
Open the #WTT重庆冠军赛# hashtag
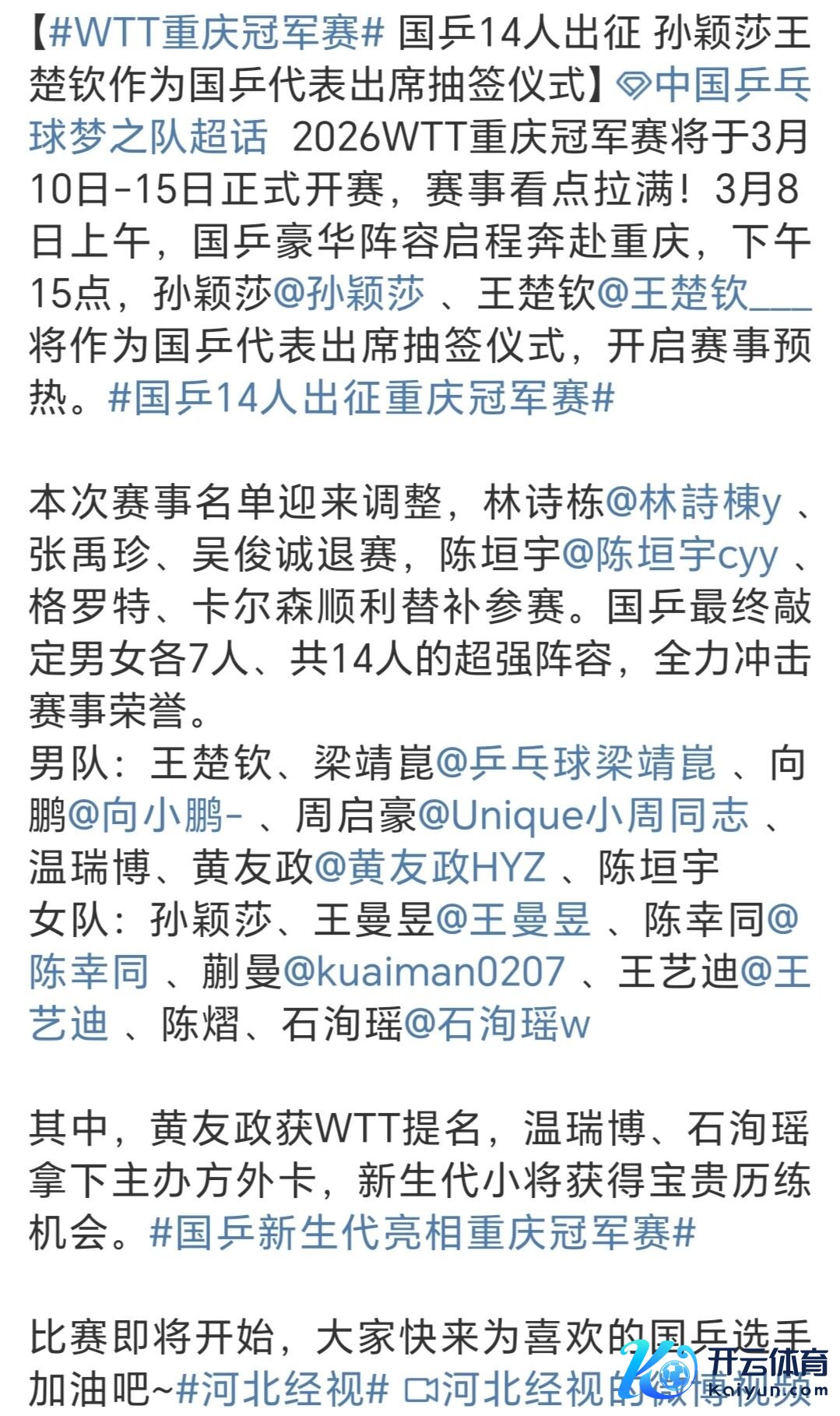pyautogui.click(x=216, y=33)
